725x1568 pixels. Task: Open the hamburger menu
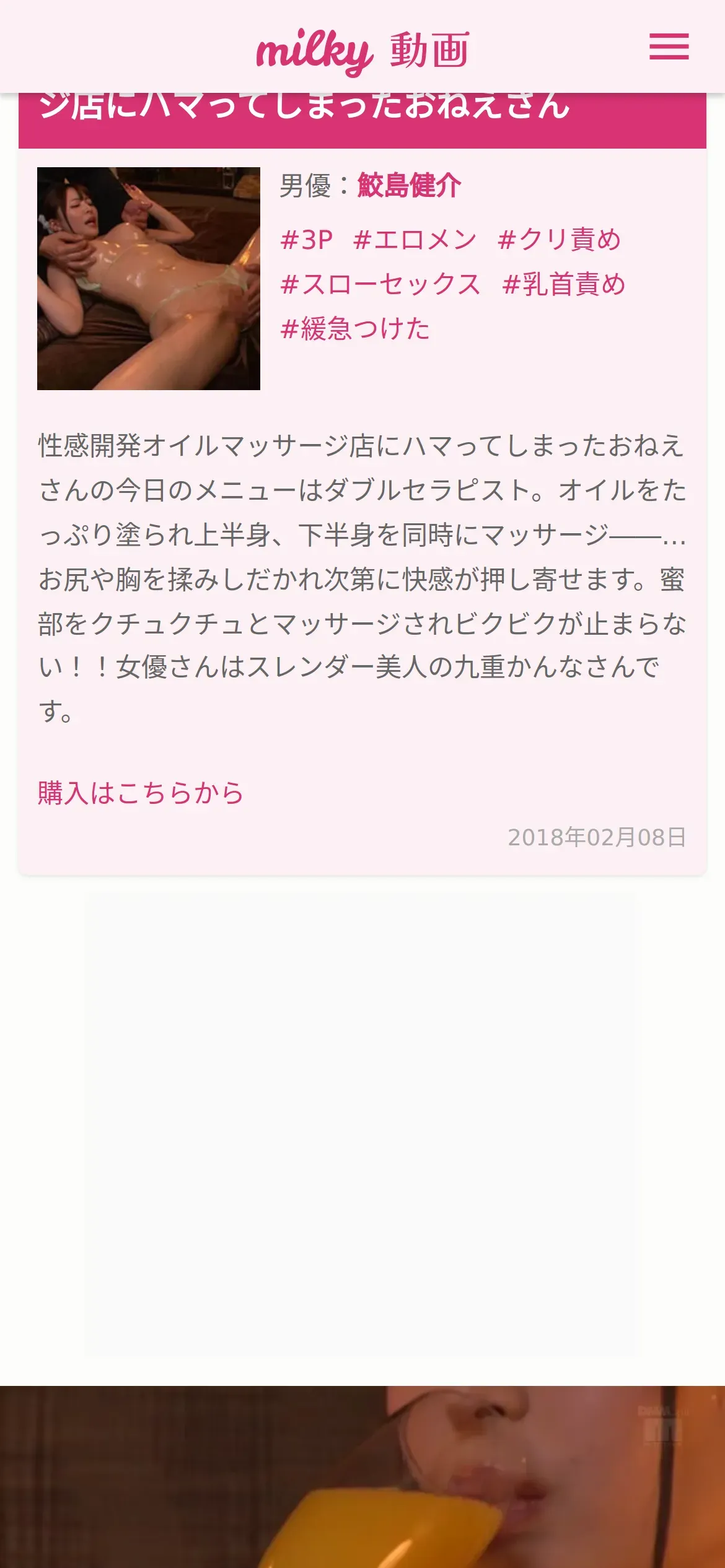(669, 47)
